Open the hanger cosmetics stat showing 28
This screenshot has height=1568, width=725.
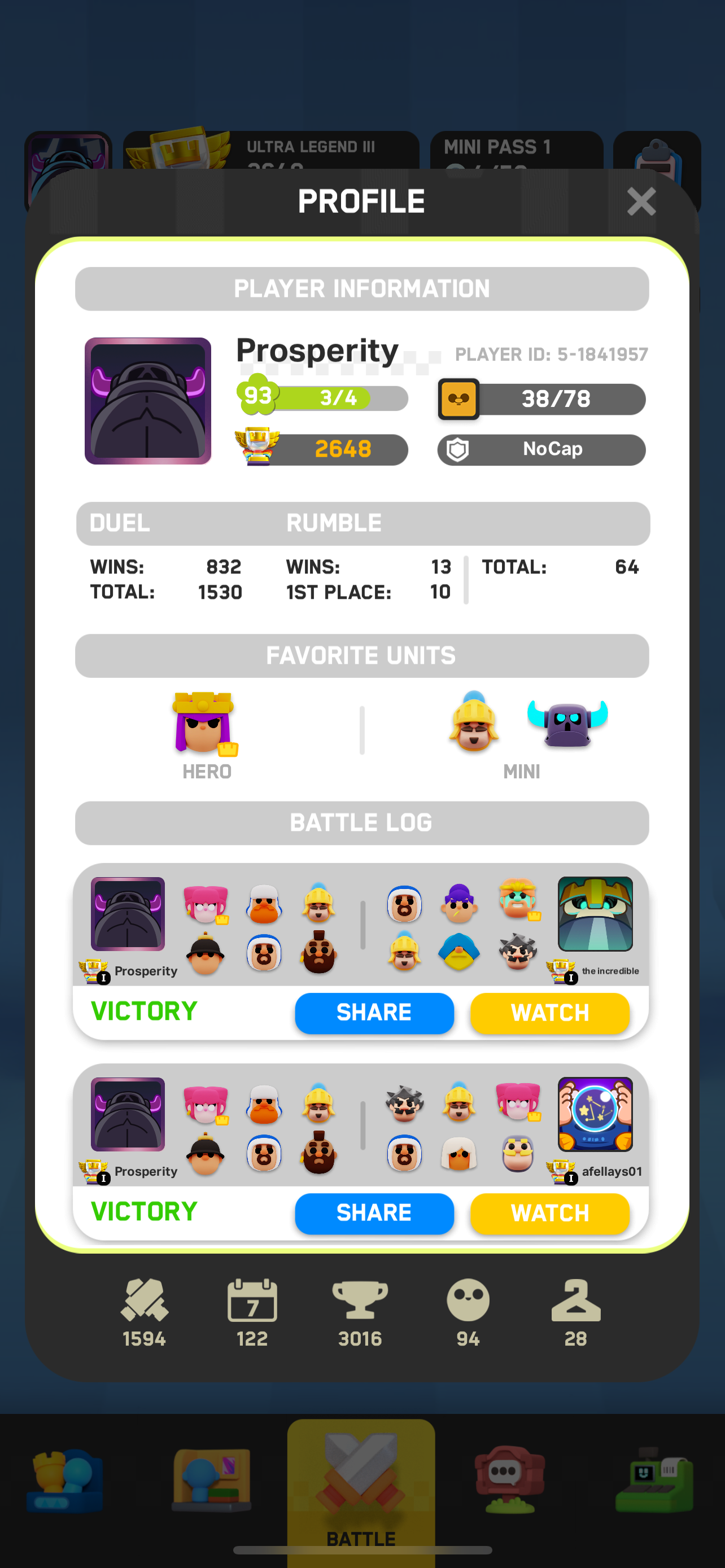(x=576, y=1303)
